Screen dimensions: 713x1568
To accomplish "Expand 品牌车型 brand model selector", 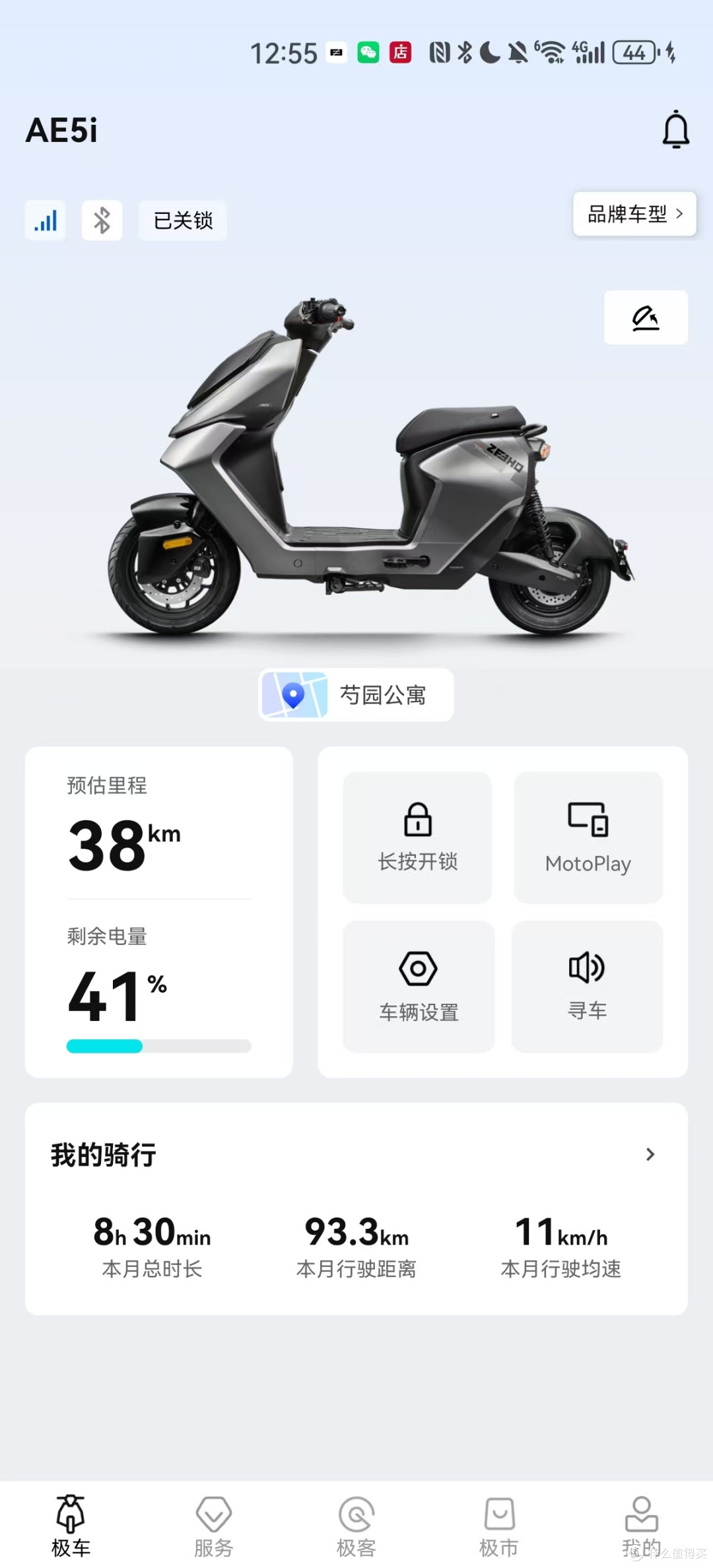I will (633, 213).
